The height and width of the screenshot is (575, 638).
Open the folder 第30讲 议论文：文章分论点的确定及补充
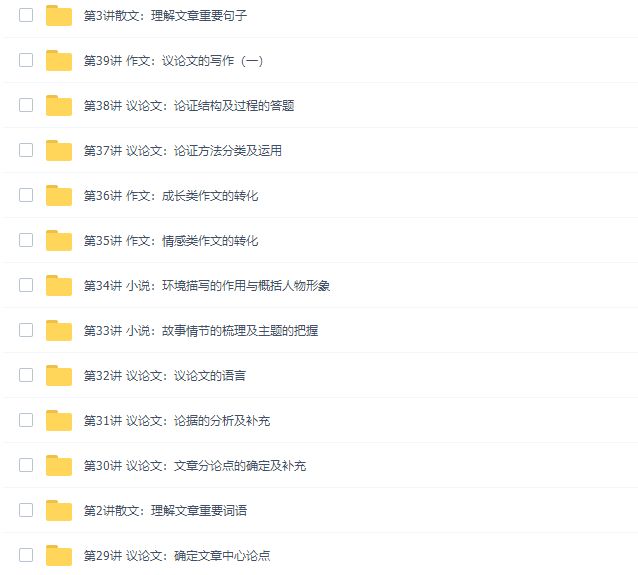pyautogui.click(x=194, y=466)
